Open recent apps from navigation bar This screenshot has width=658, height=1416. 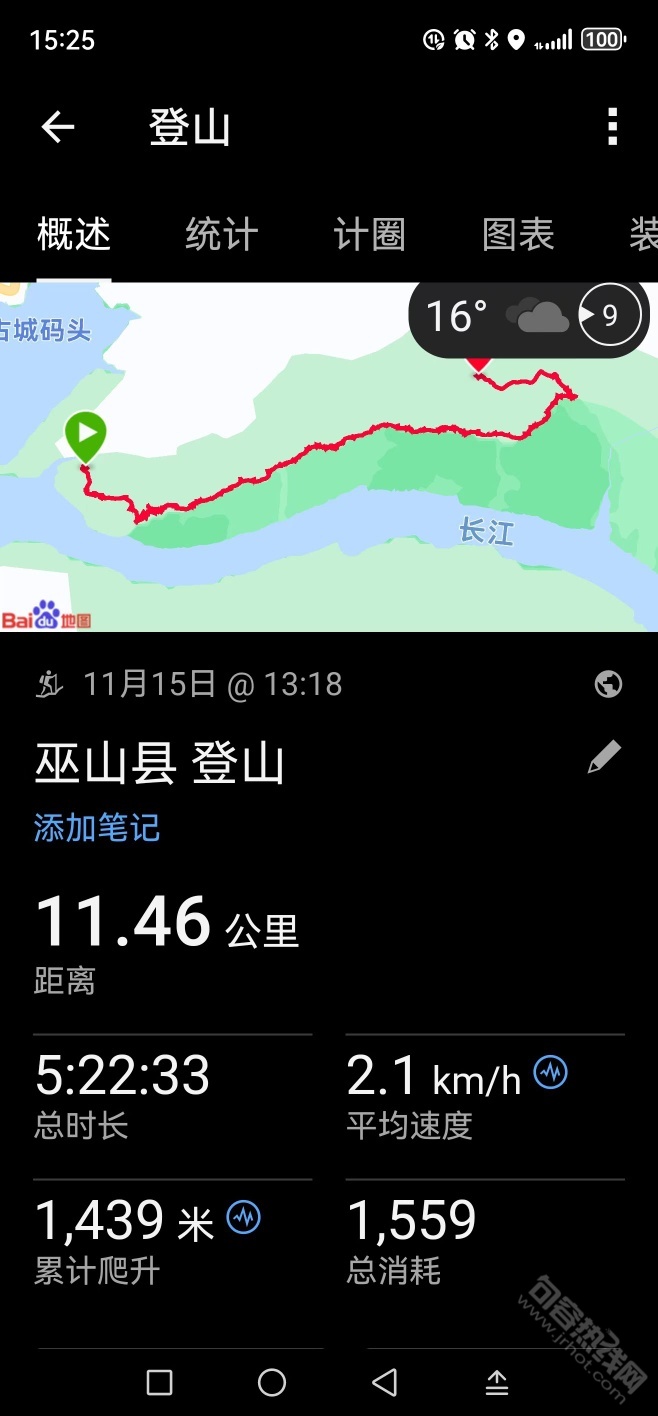click(x=160, y=1382)
